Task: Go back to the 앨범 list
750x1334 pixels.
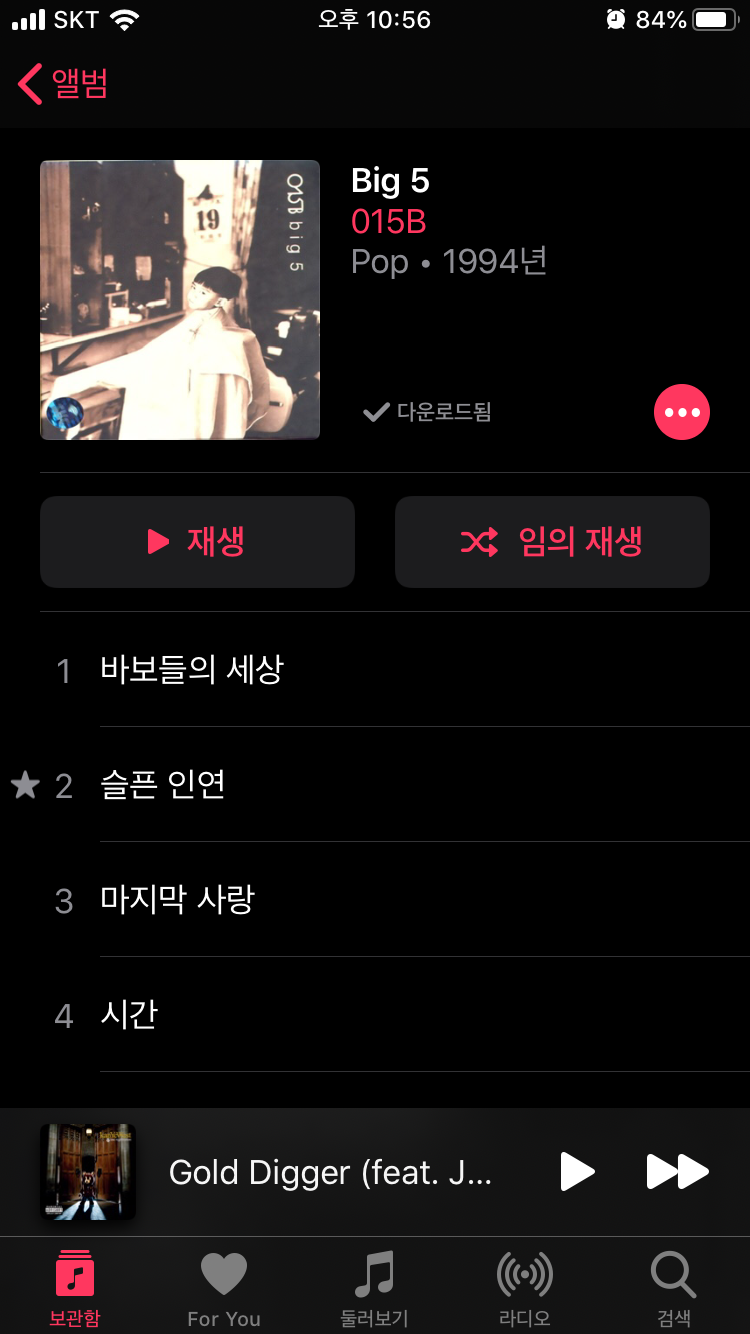Action: click(x=62, y=84)
